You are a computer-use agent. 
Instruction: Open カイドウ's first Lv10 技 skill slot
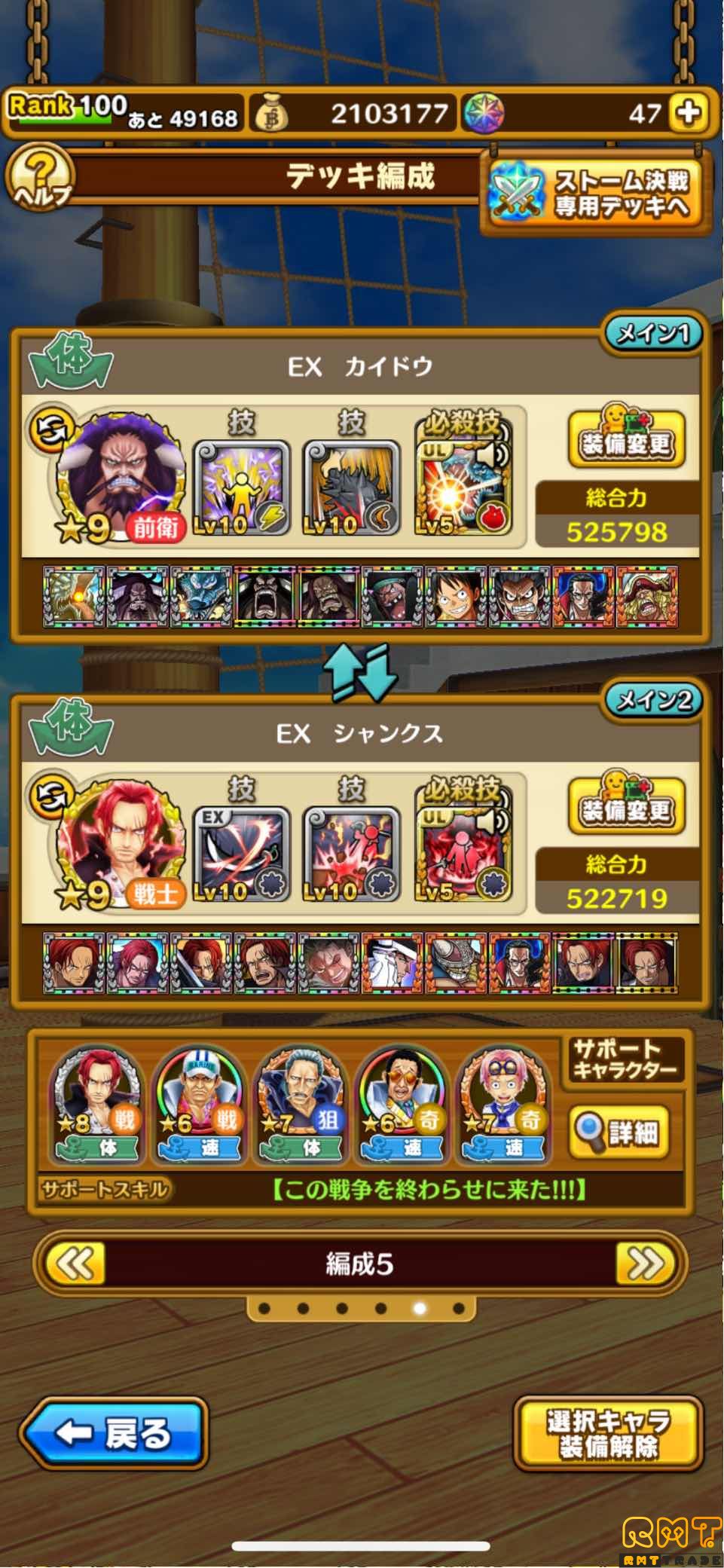click(241, 487)
